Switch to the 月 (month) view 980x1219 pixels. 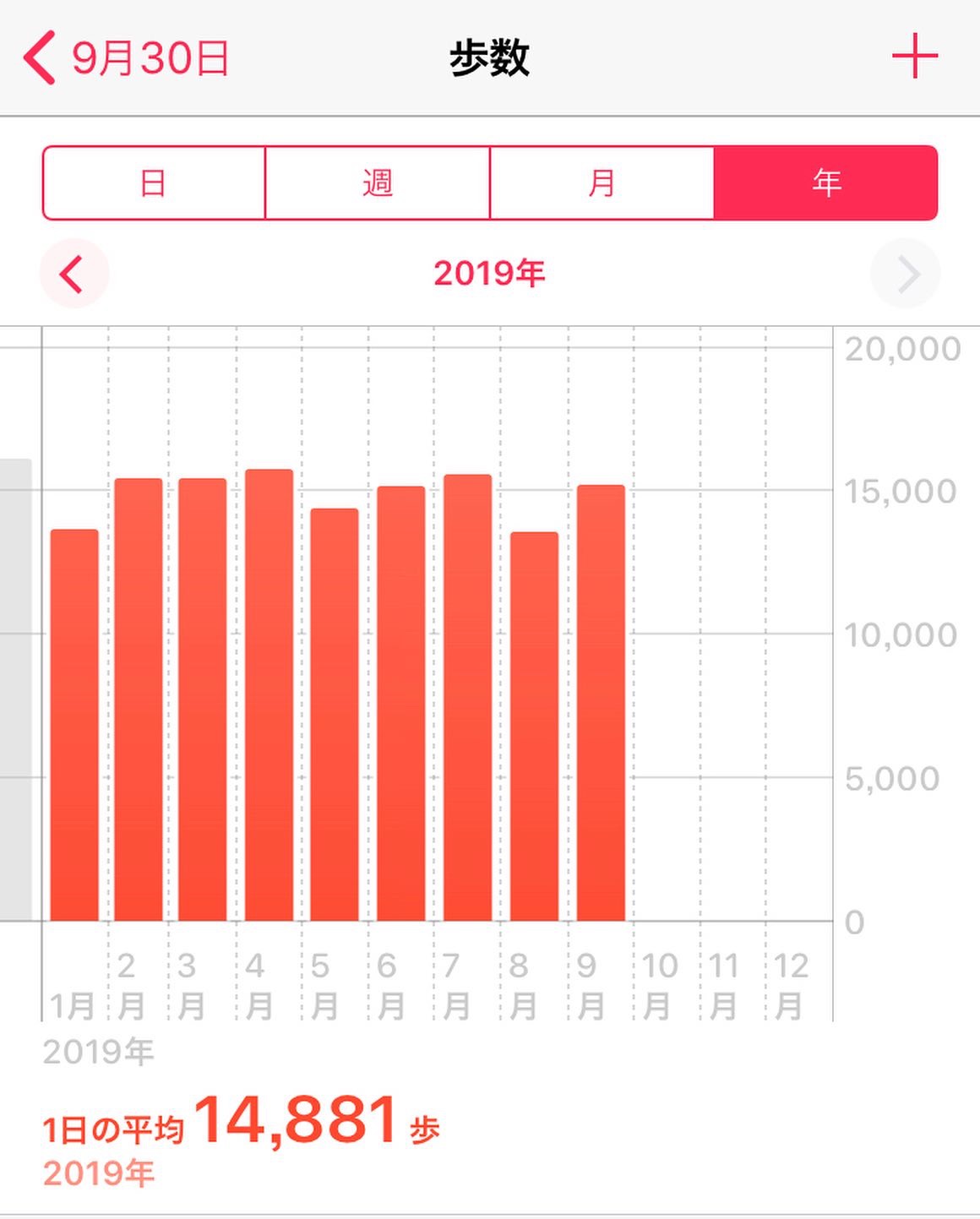[602, 182]
